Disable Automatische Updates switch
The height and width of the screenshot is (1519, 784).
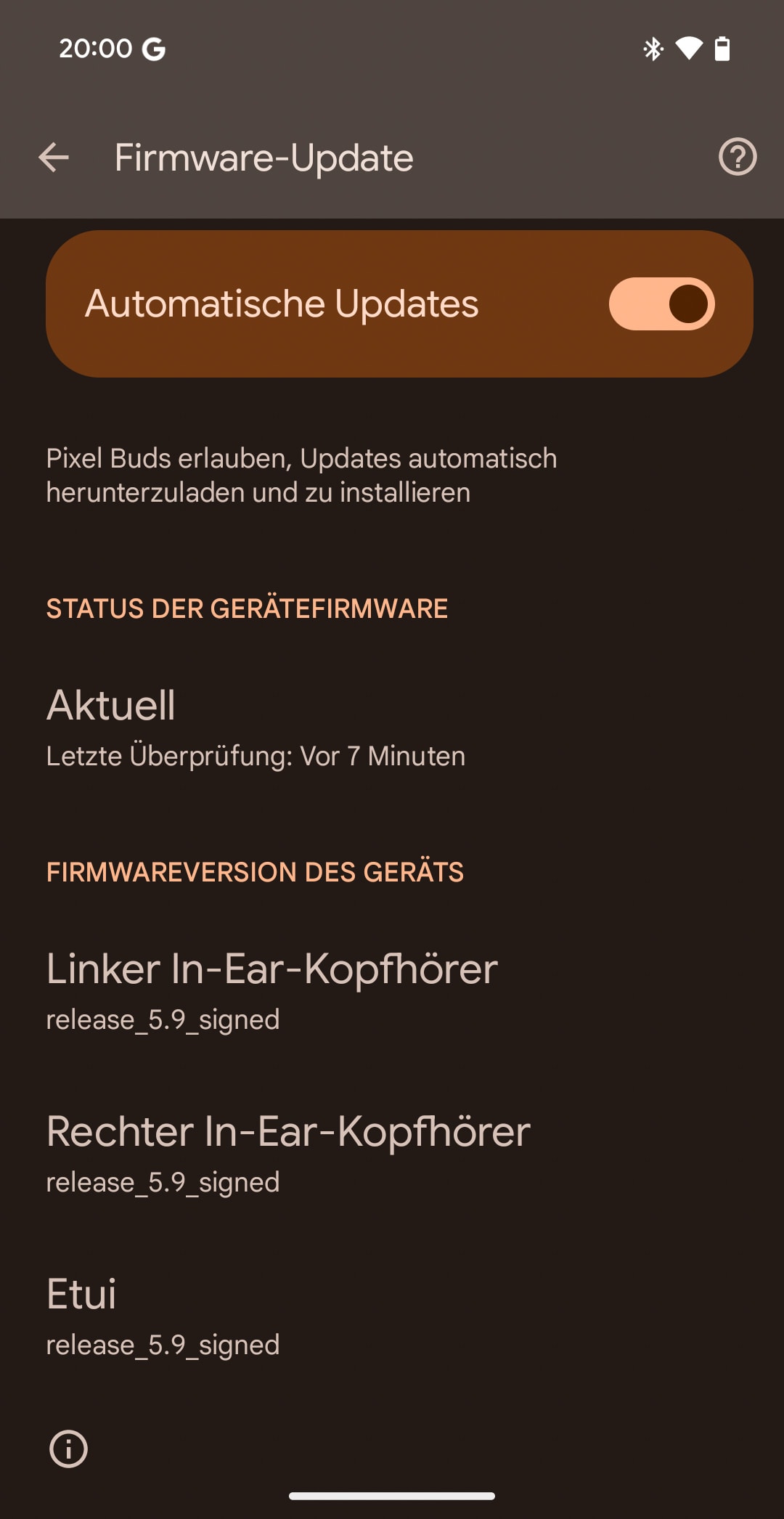pos(661,304)
